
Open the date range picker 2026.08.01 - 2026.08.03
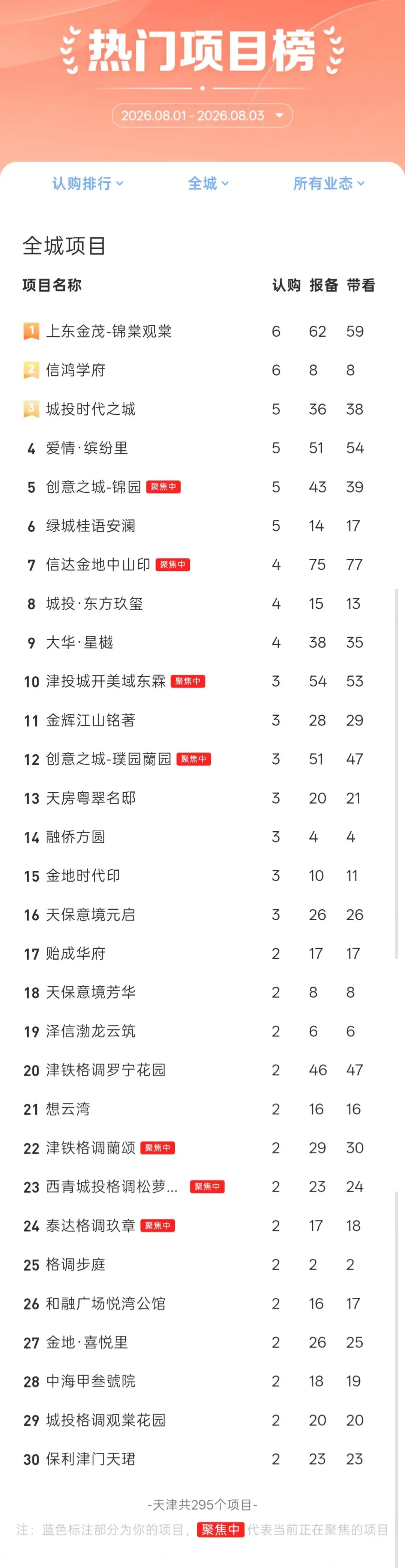202,116
